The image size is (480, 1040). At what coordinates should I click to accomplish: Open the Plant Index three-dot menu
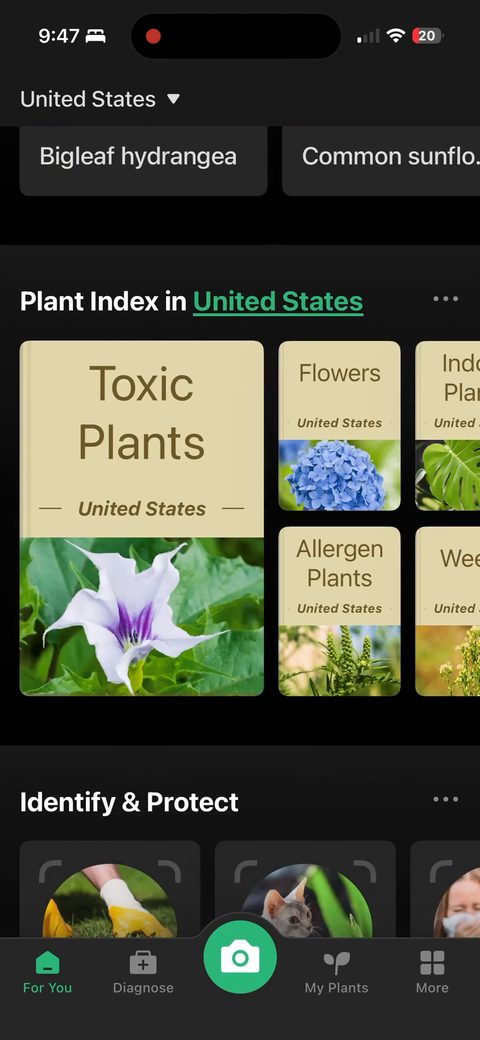click(446, 299)
